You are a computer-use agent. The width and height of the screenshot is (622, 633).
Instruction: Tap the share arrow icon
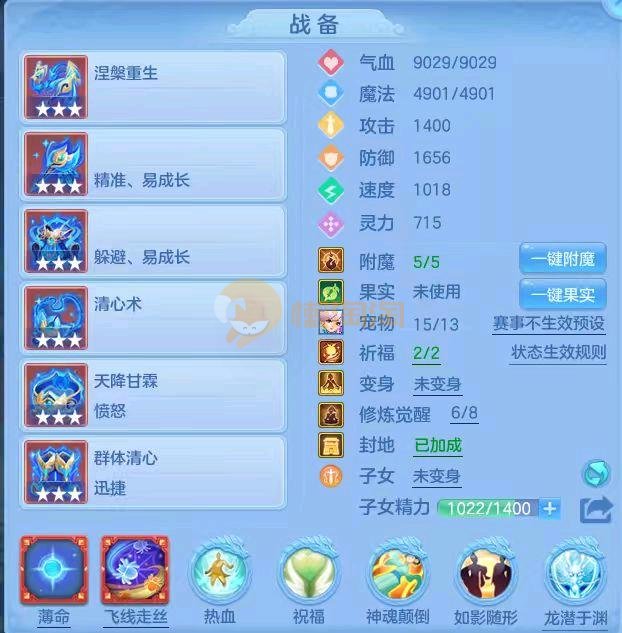[x=596, y=509]
